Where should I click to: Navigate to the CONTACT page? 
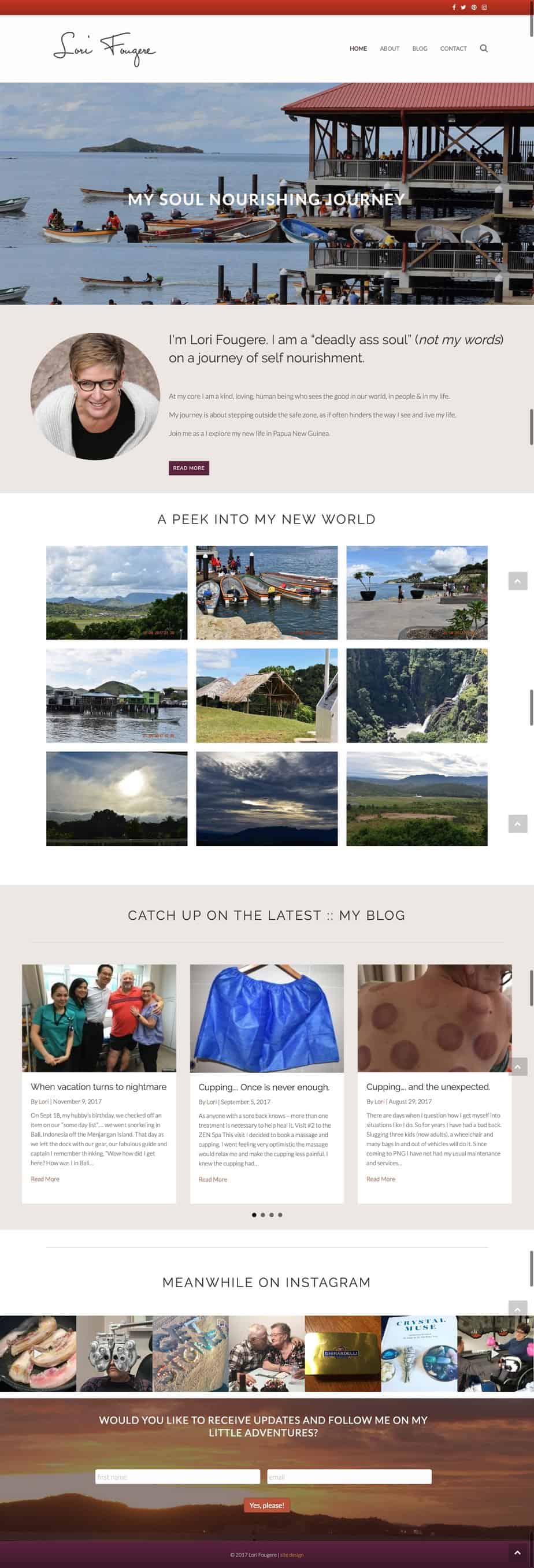453,49
